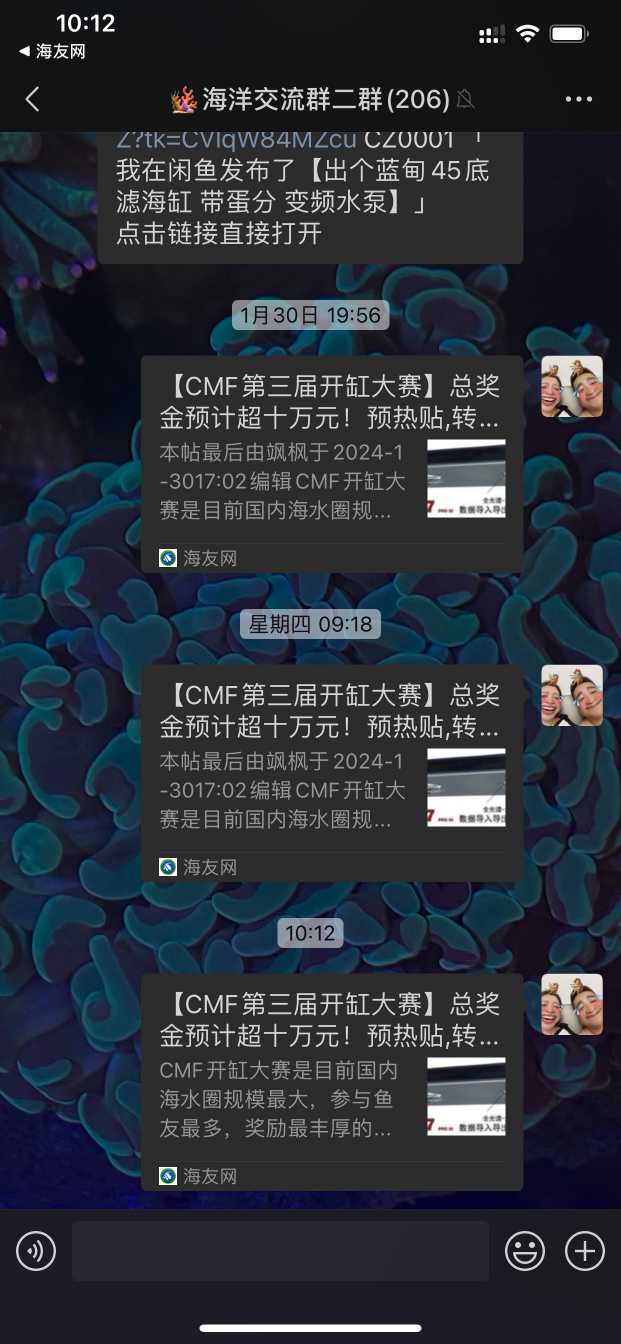Switch to voice message input
Screen dimensions: 621x1344
(36, 1251)
